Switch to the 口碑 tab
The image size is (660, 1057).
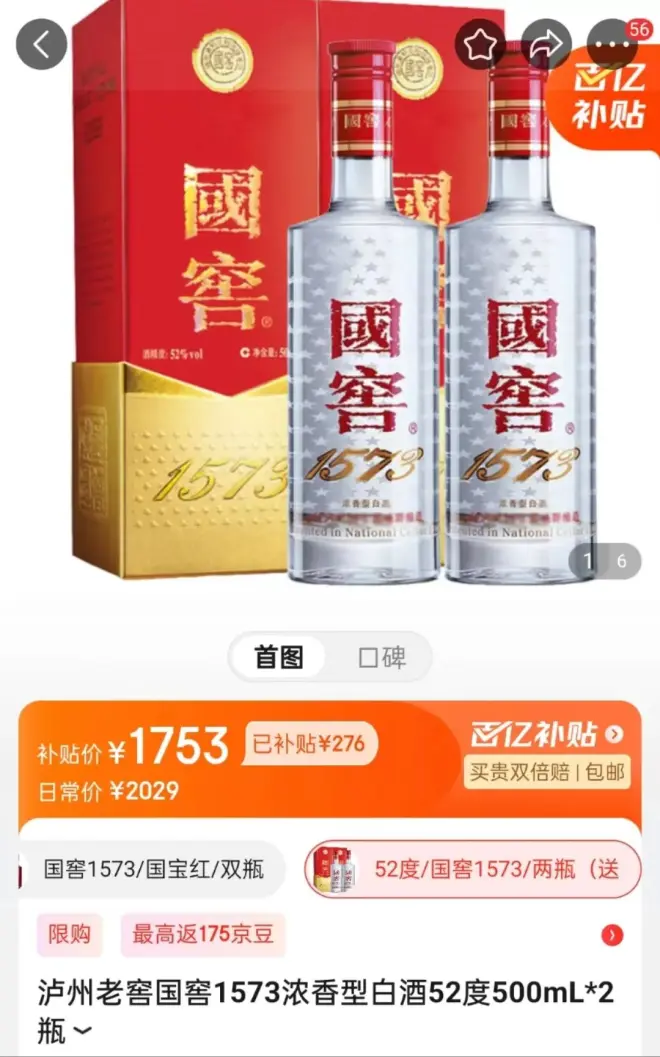381,658
